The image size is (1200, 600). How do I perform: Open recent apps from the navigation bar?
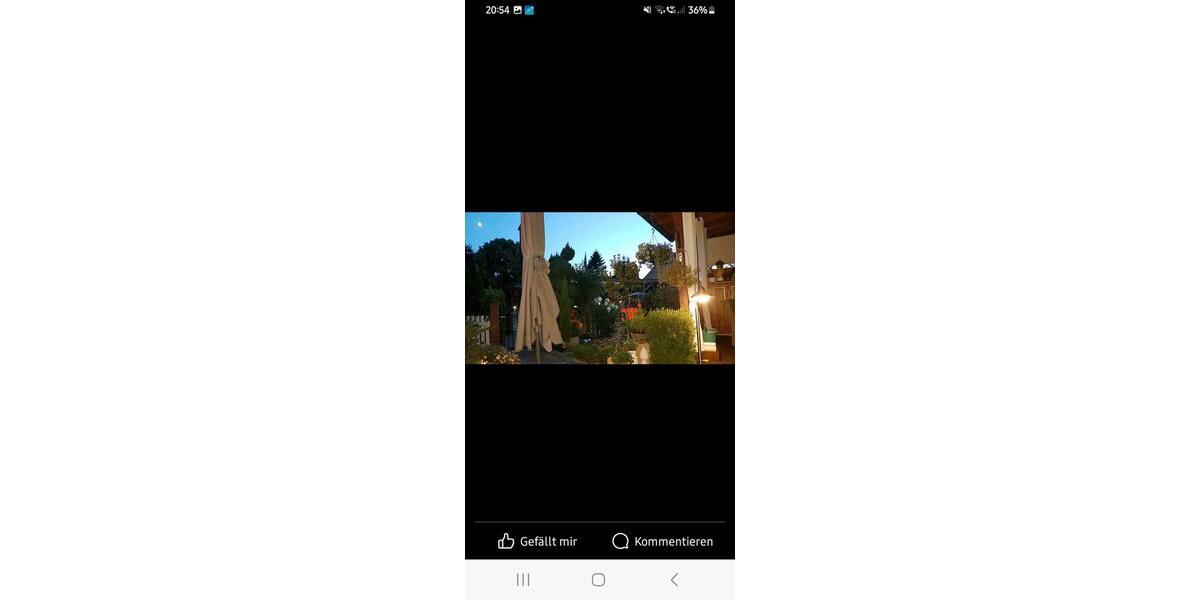click(523, 580)
